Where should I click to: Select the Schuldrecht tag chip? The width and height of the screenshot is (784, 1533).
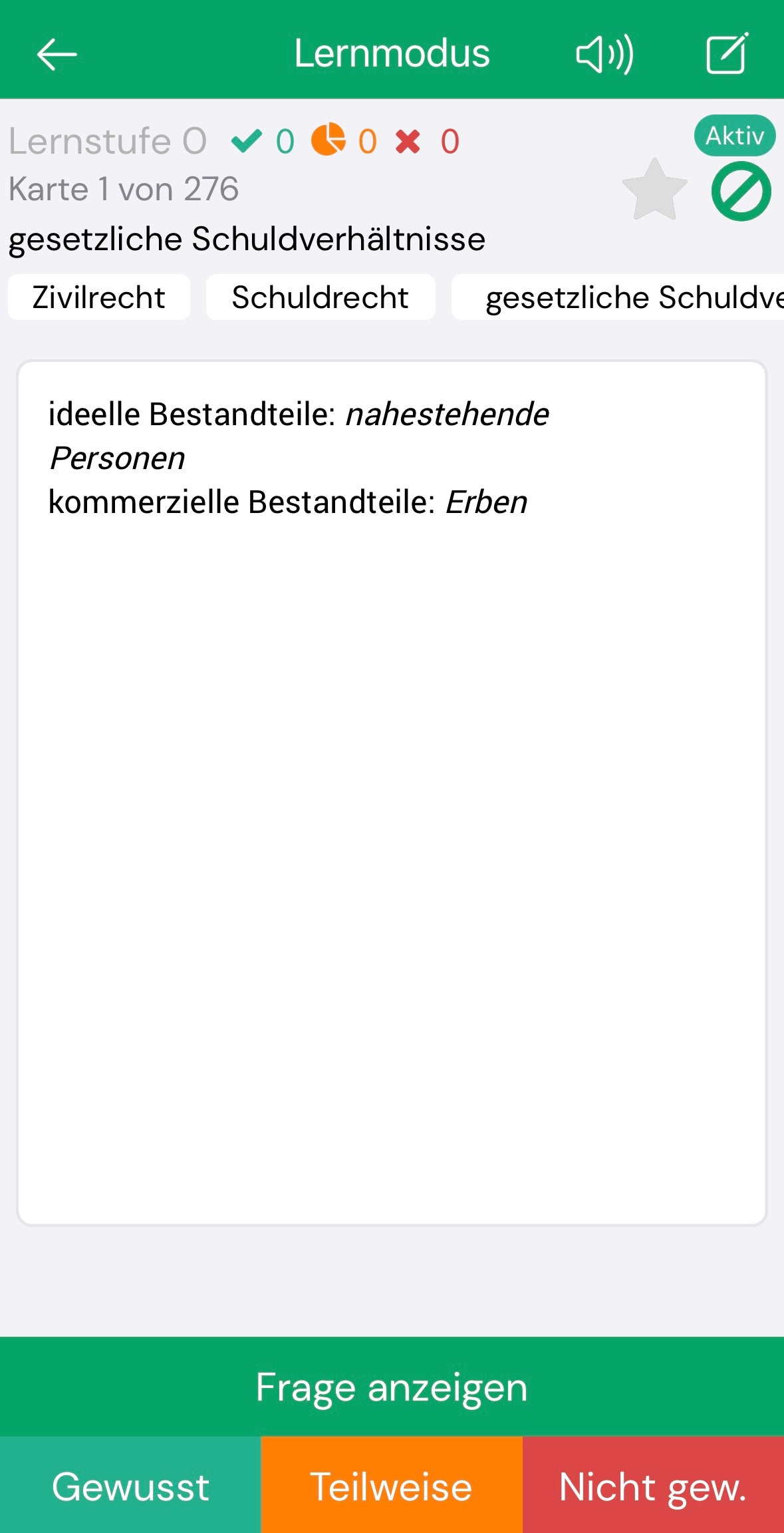[320, 297]
